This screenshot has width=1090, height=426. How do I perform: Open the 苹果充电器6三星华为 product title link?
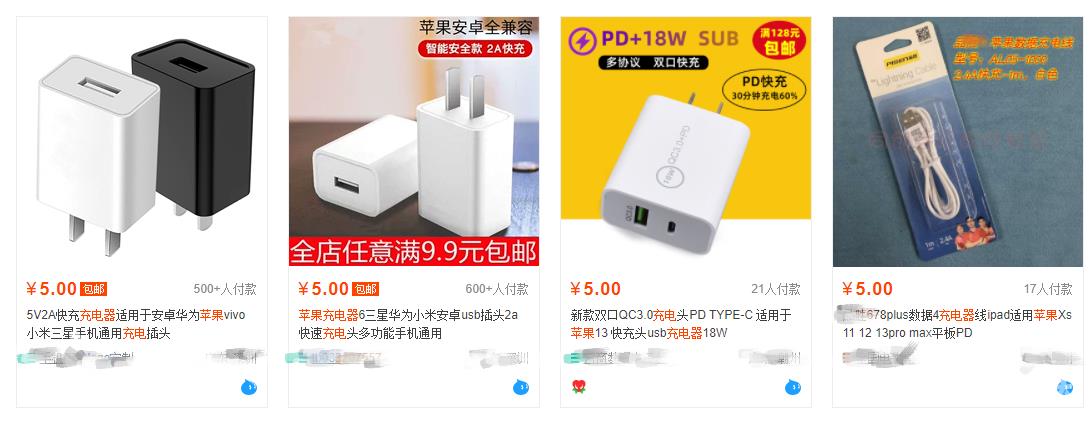click(x=408, y=324)
